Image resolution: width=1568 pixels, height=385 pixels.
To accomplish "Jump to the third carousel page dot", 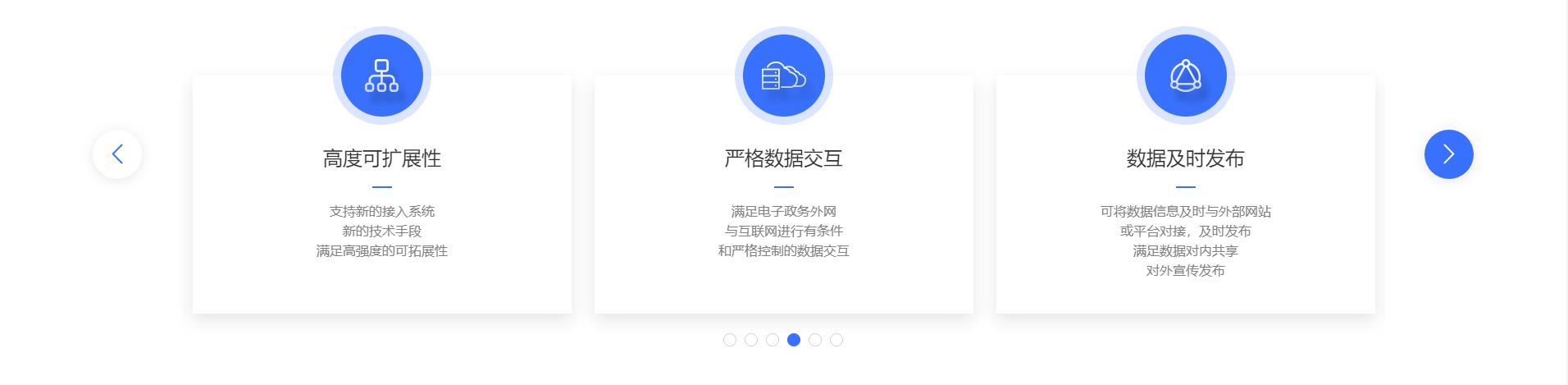I will (x=773, y=340).
